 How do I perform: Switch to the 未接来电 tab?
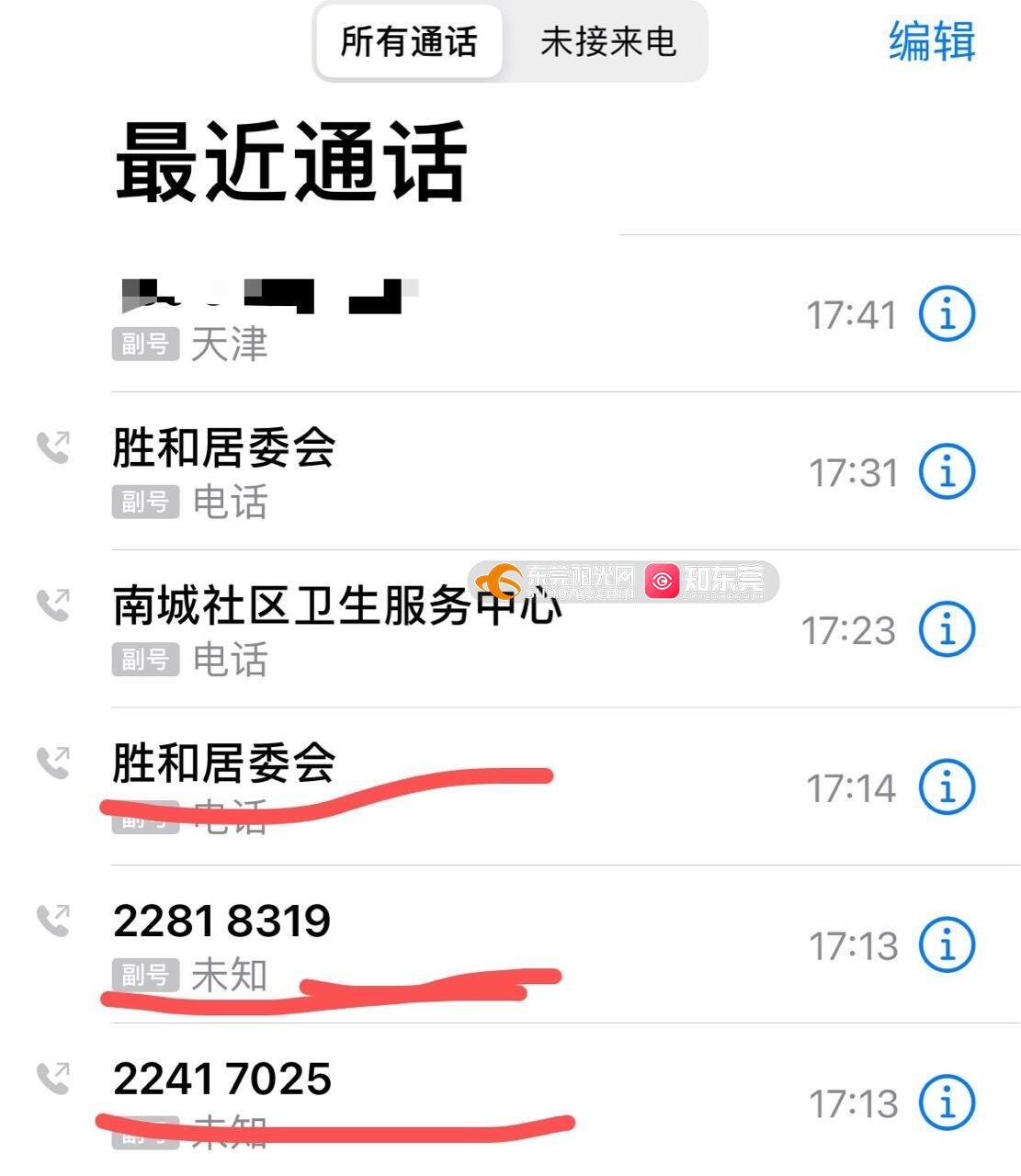pos(607,42)
